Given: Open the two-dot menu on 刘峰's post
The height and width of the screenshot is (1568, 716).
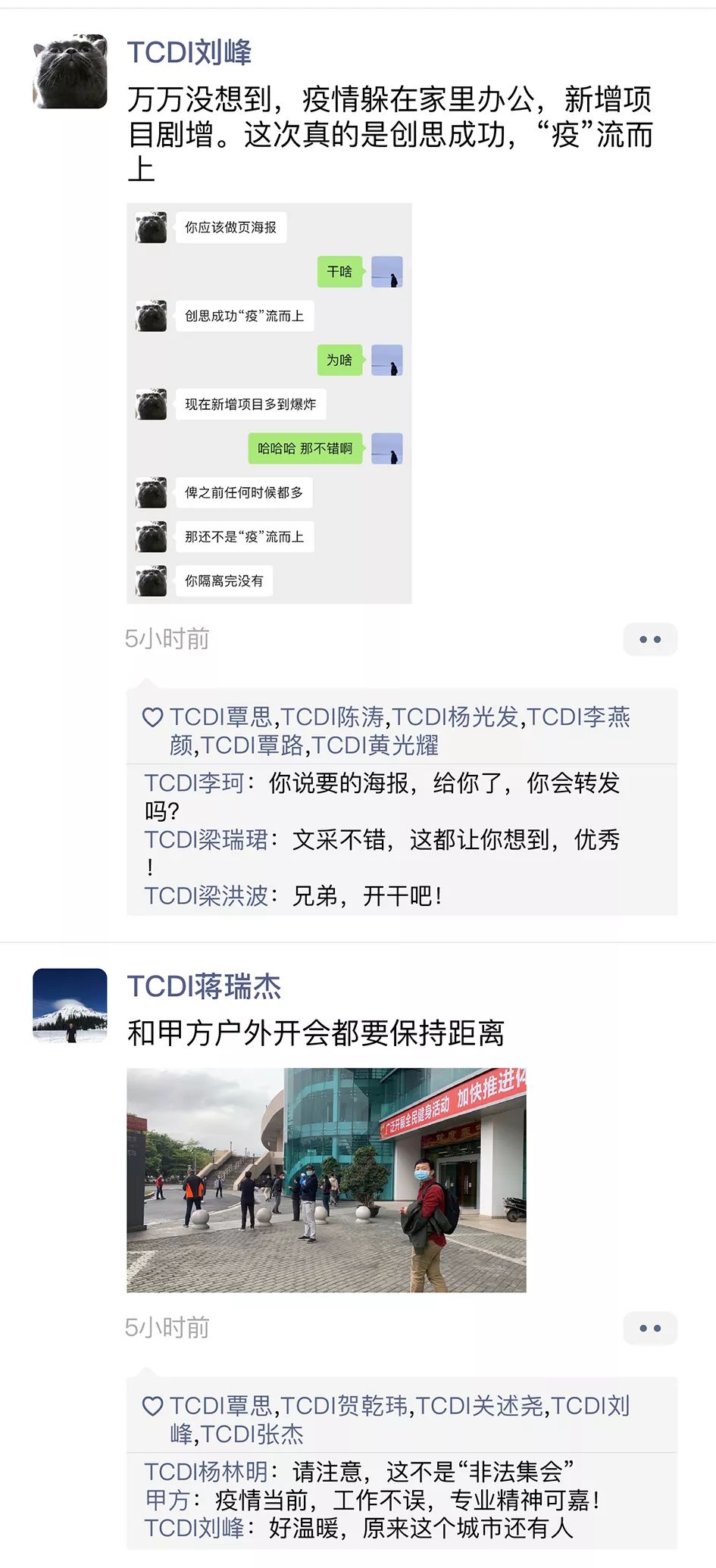Looking at the screenshot, I should coord(650,639).
